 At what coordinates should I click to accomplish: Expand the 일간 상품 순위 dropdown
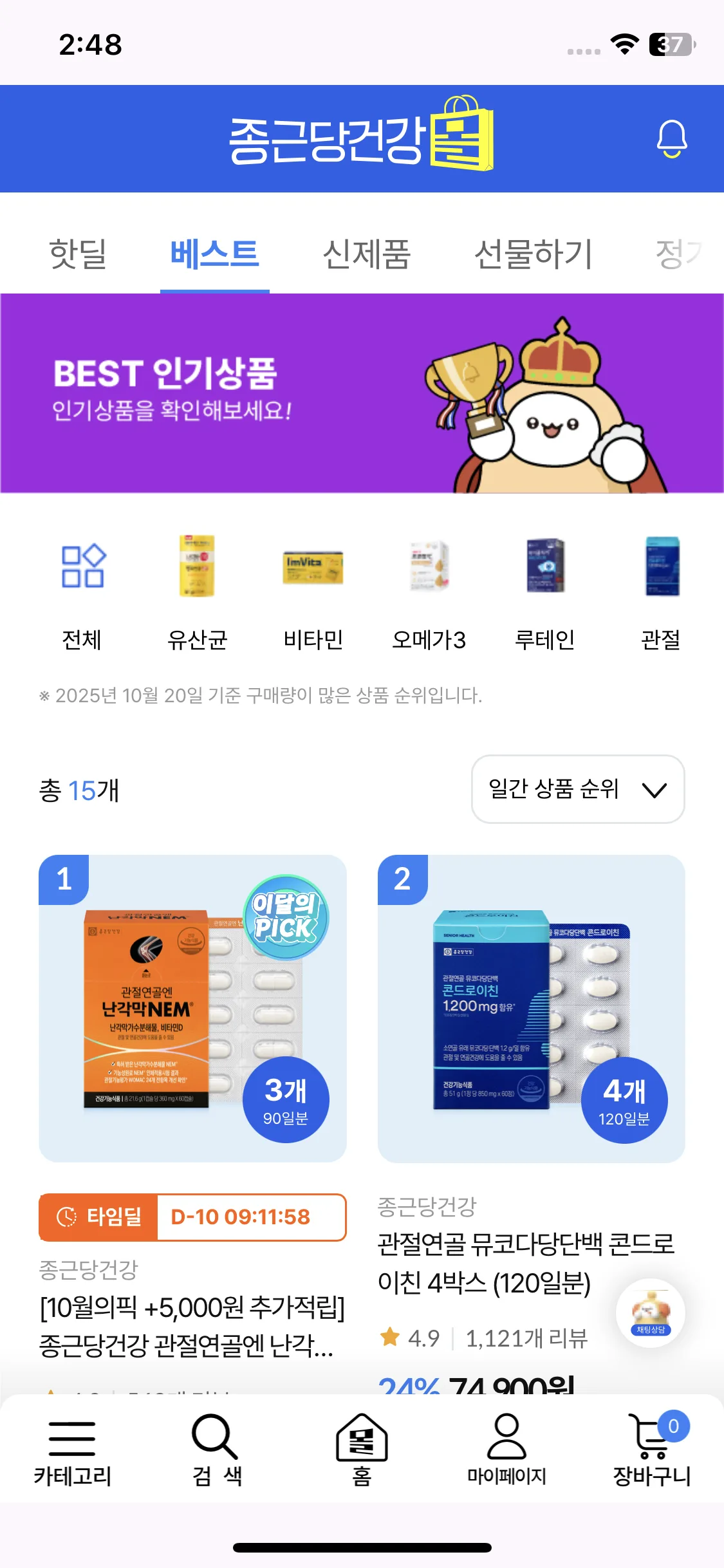578,789
